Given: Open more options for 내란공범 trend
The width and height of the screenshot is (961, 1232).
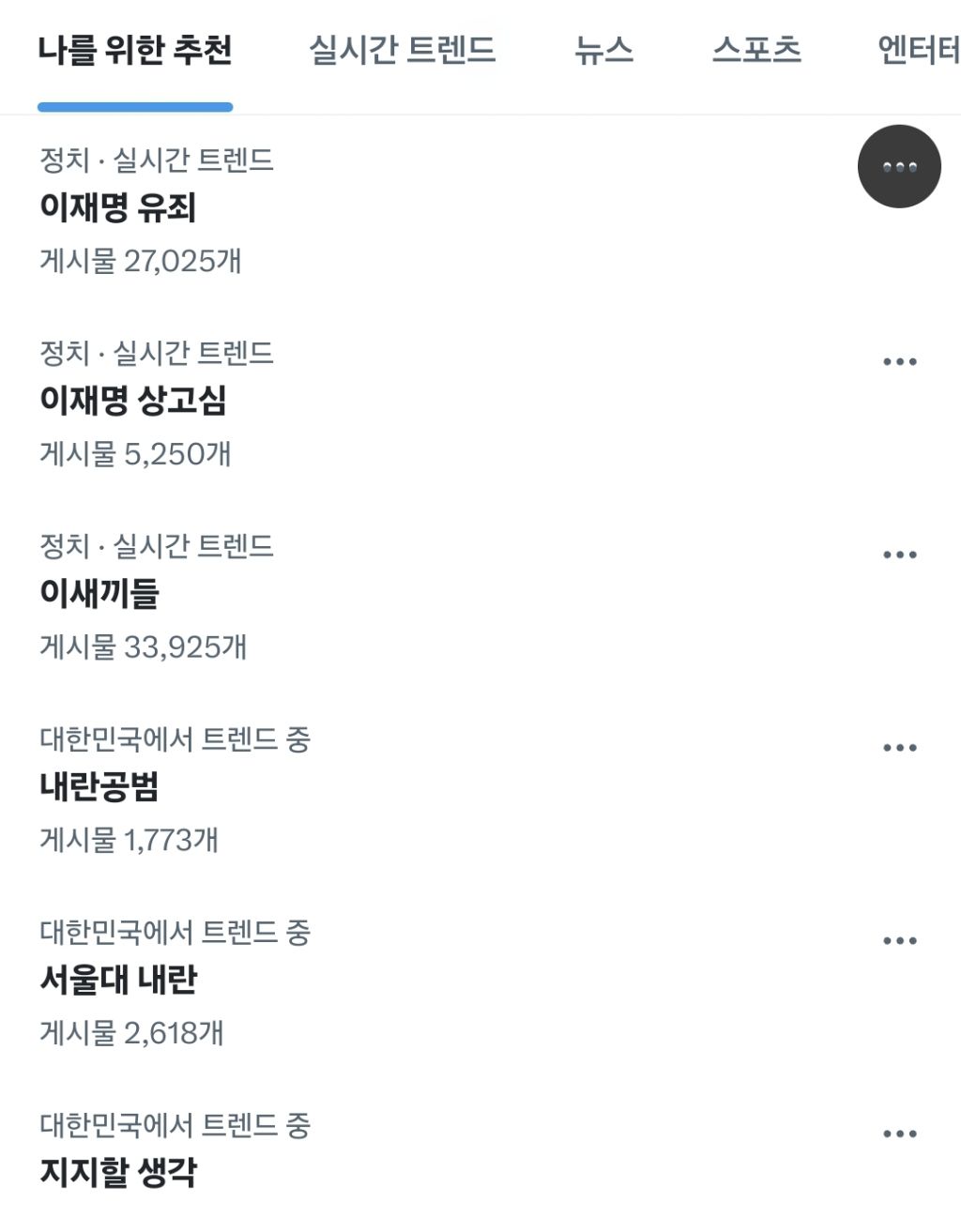Looking at the screenshot, I should pos(898,747).
